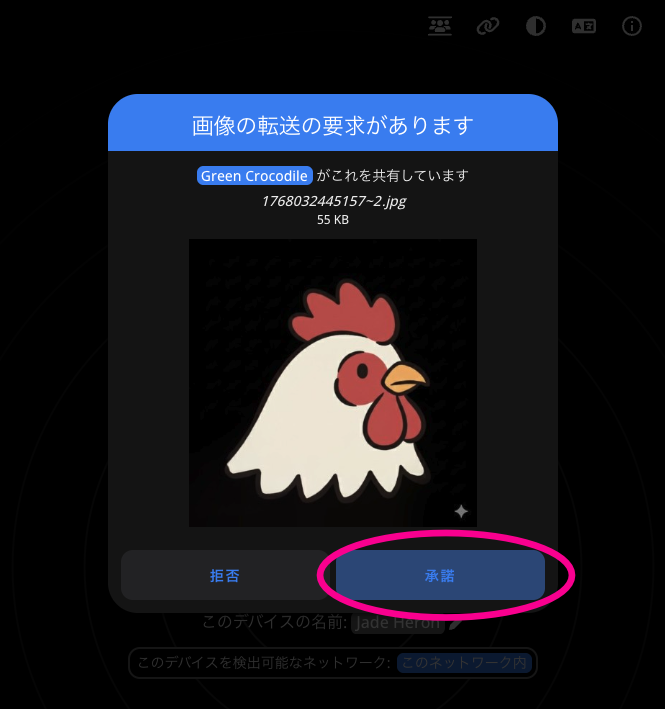Open the public room group icon
The height and width of the screenshot is (709, 665).
439,27
